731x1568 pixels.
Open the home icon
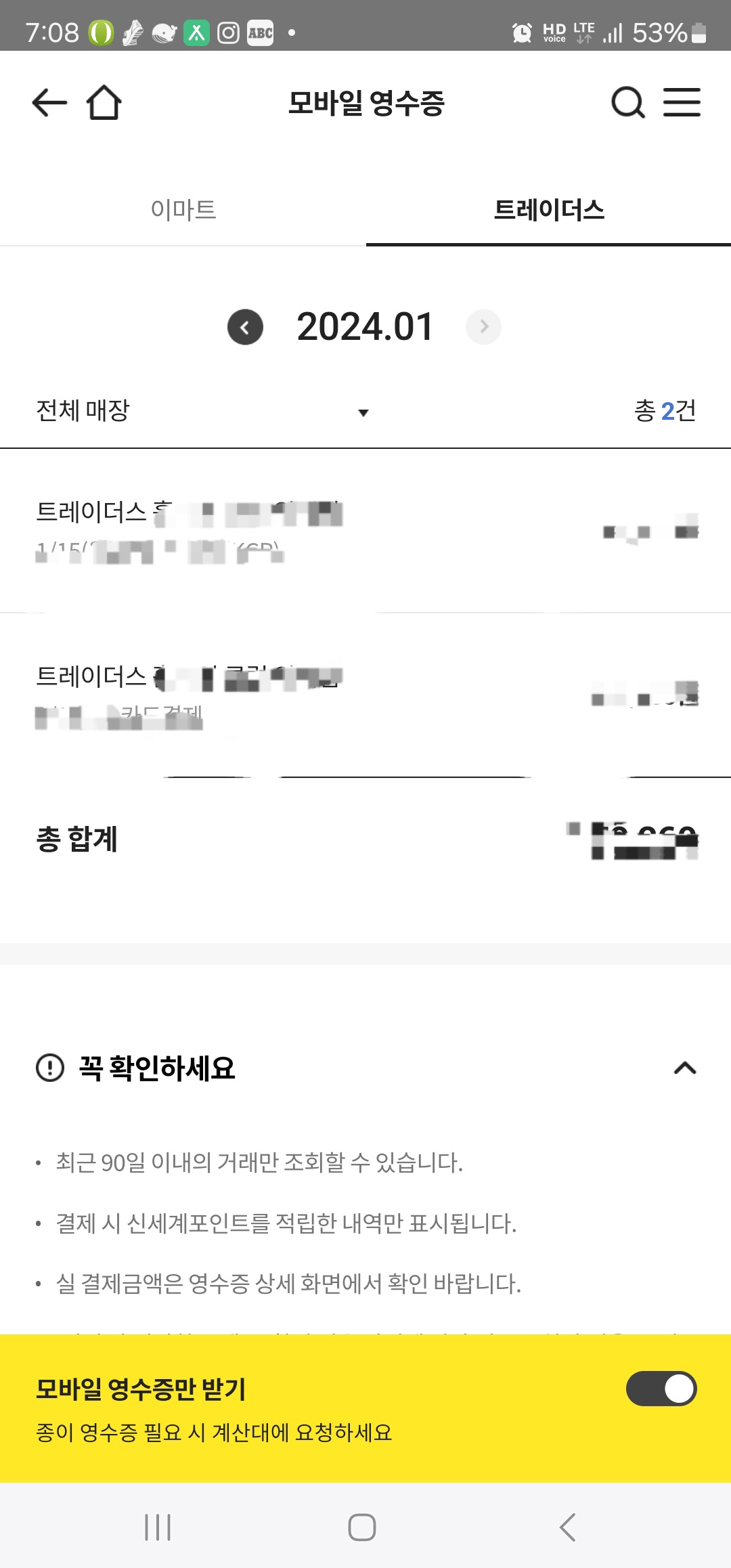pos(104,103)
